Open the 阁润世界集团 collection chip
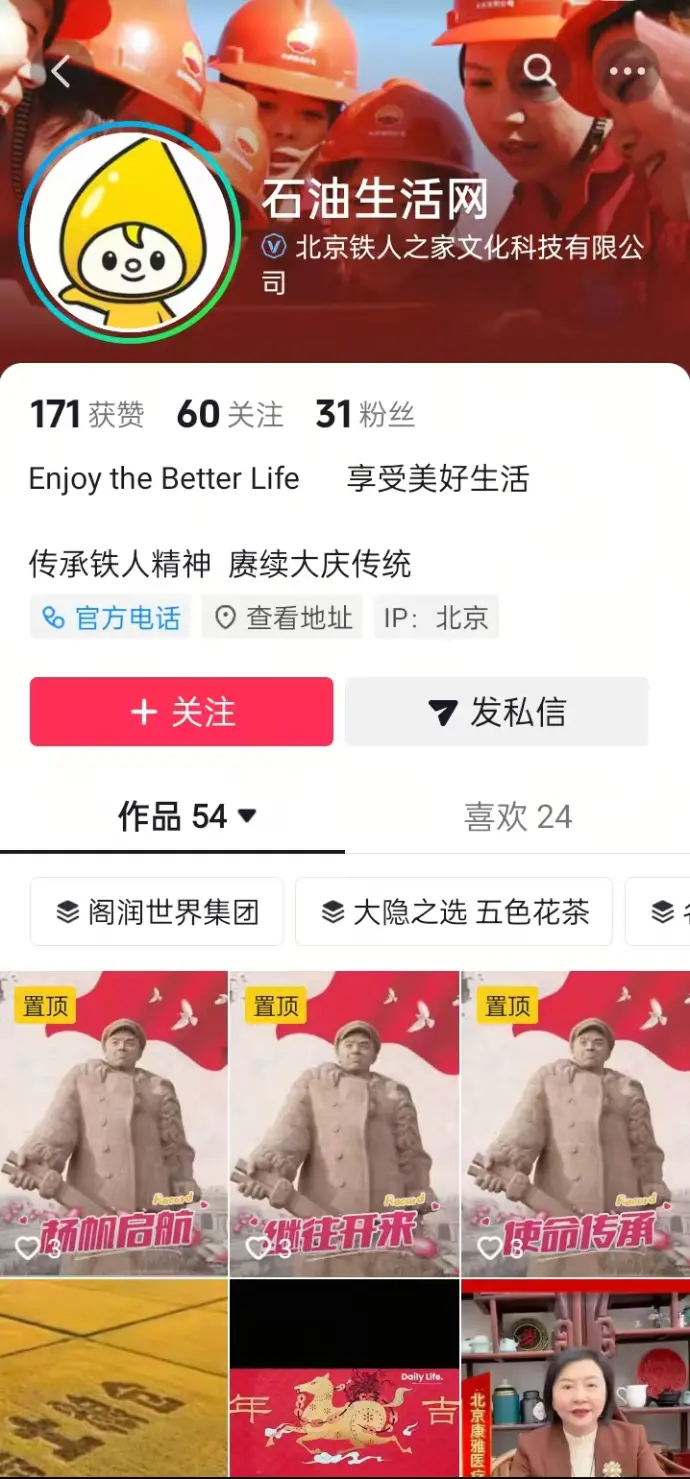Screen dimensions: 690x1479 pos(157,911)
